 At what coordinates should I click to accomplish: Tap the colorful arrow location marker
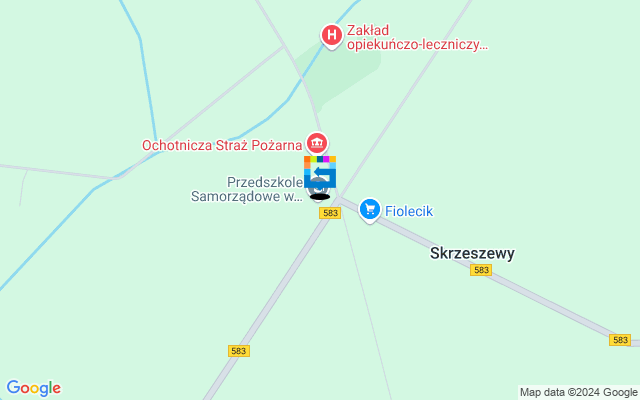[320, 170]
